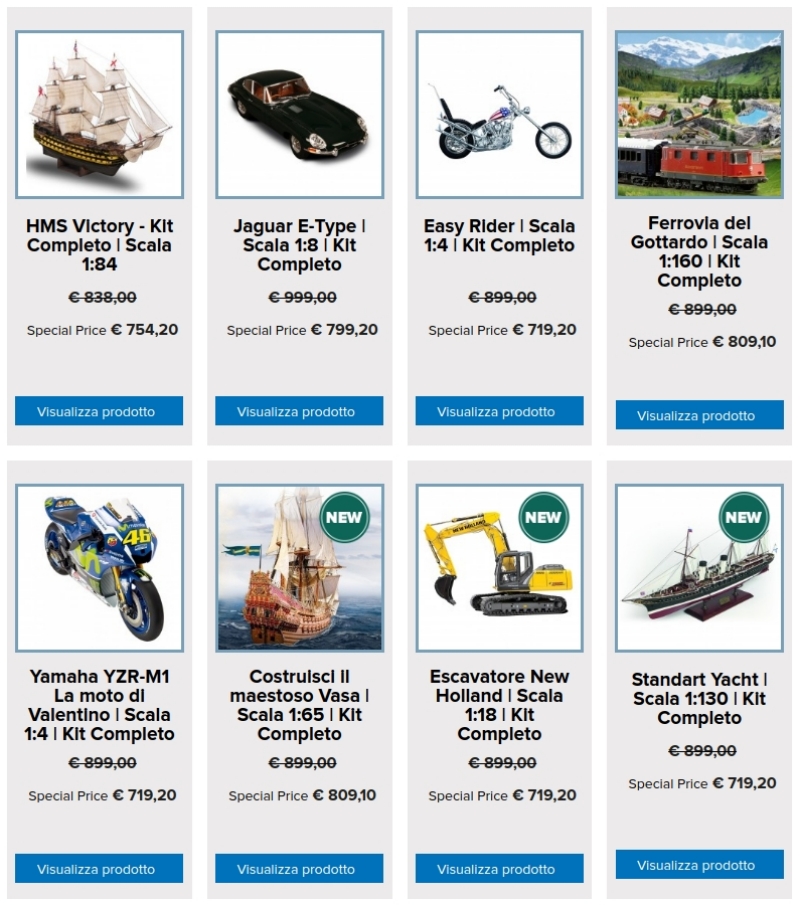The width and height of the screenshot is (800, 905).
Task: Open the Vasa ship image
Action: [299, 568]
